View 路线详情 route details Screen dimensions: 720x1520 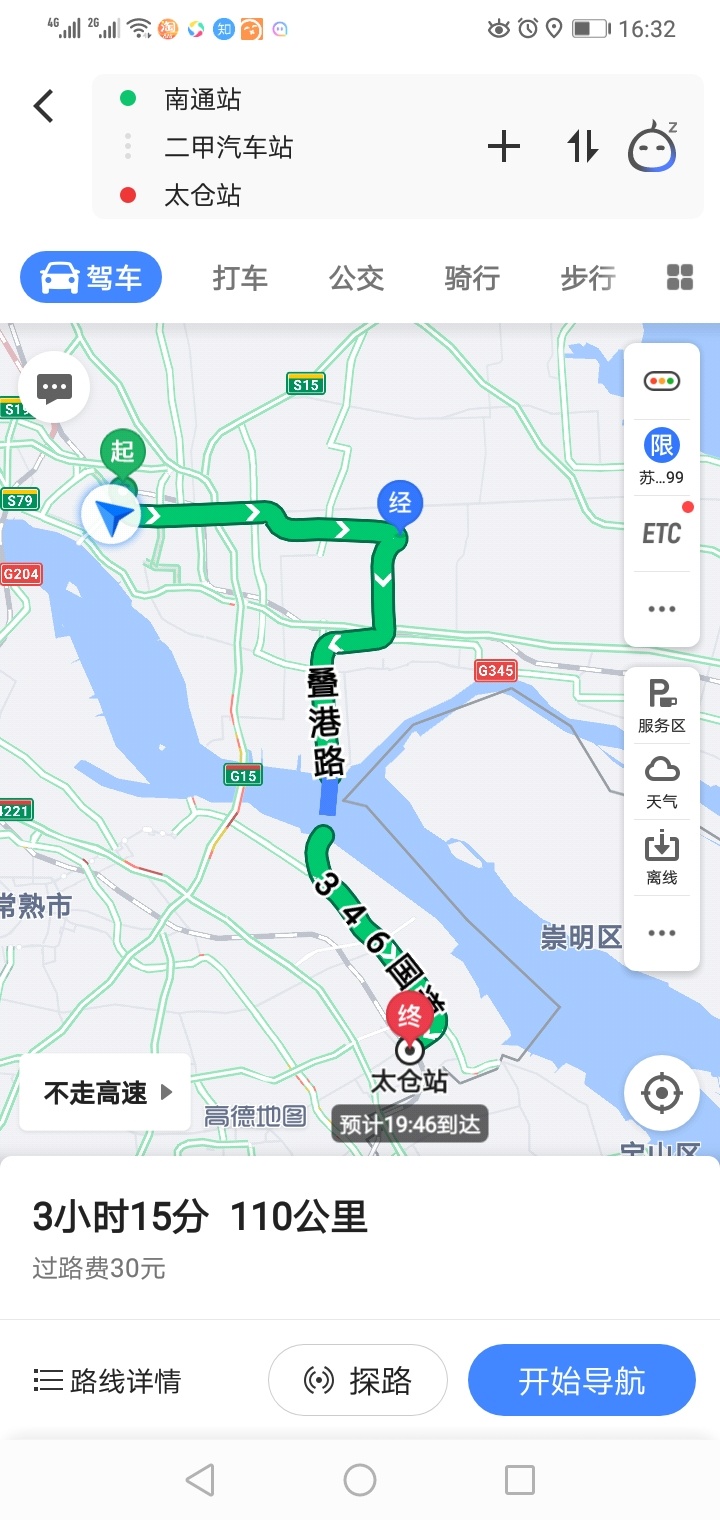coord(108,1381)
